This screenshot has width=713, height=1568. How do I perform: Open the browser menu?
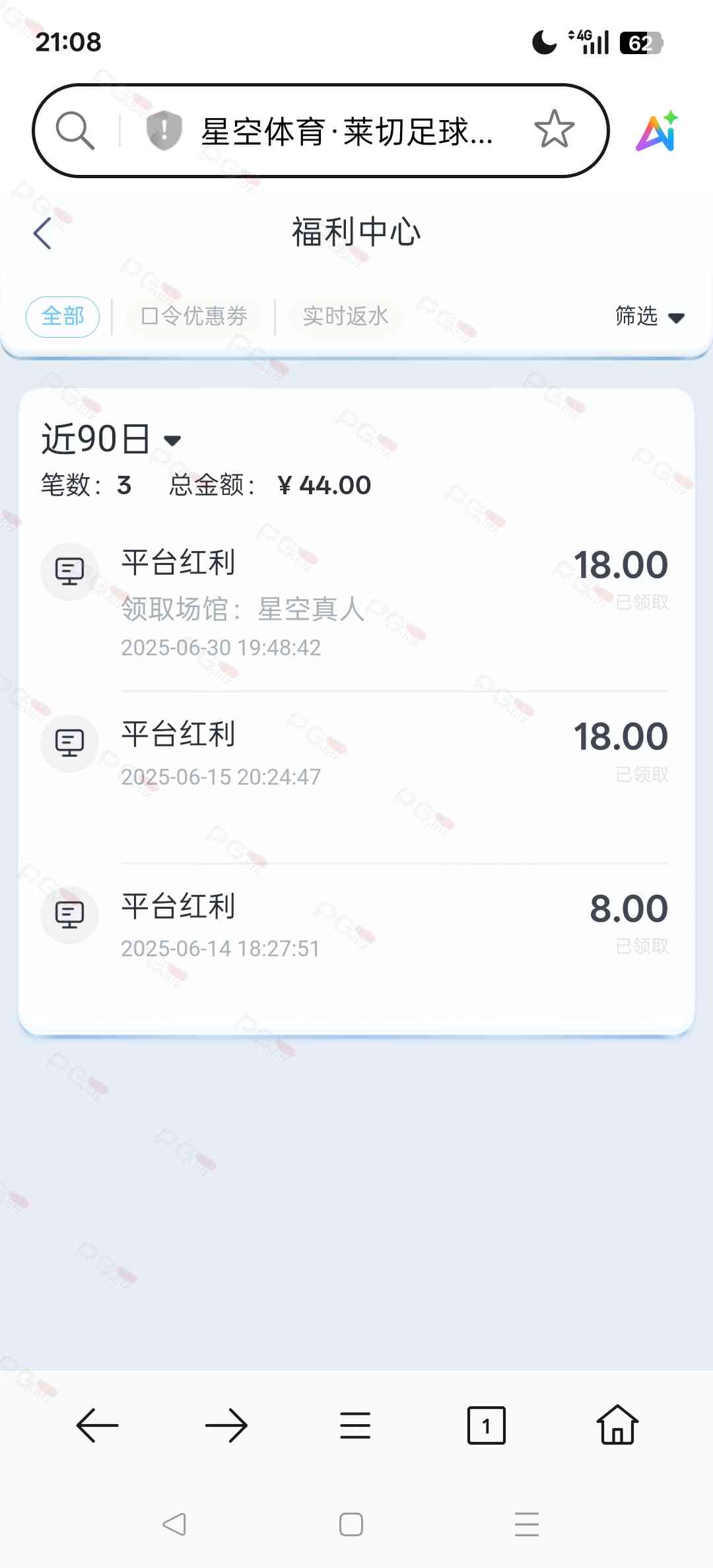(x=355, y=1426)
